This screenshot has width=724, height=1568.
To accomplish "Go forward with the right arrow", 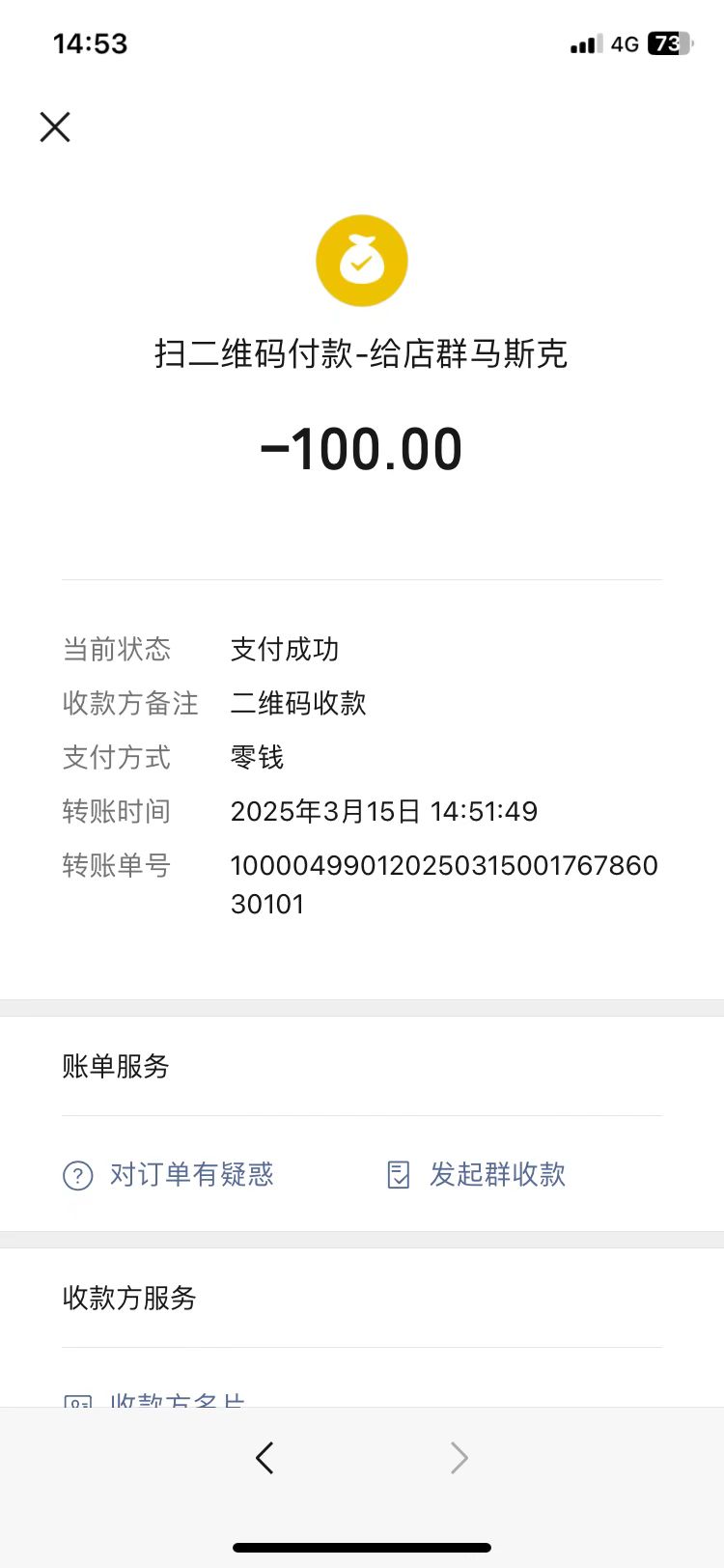I will point(459,1457).
